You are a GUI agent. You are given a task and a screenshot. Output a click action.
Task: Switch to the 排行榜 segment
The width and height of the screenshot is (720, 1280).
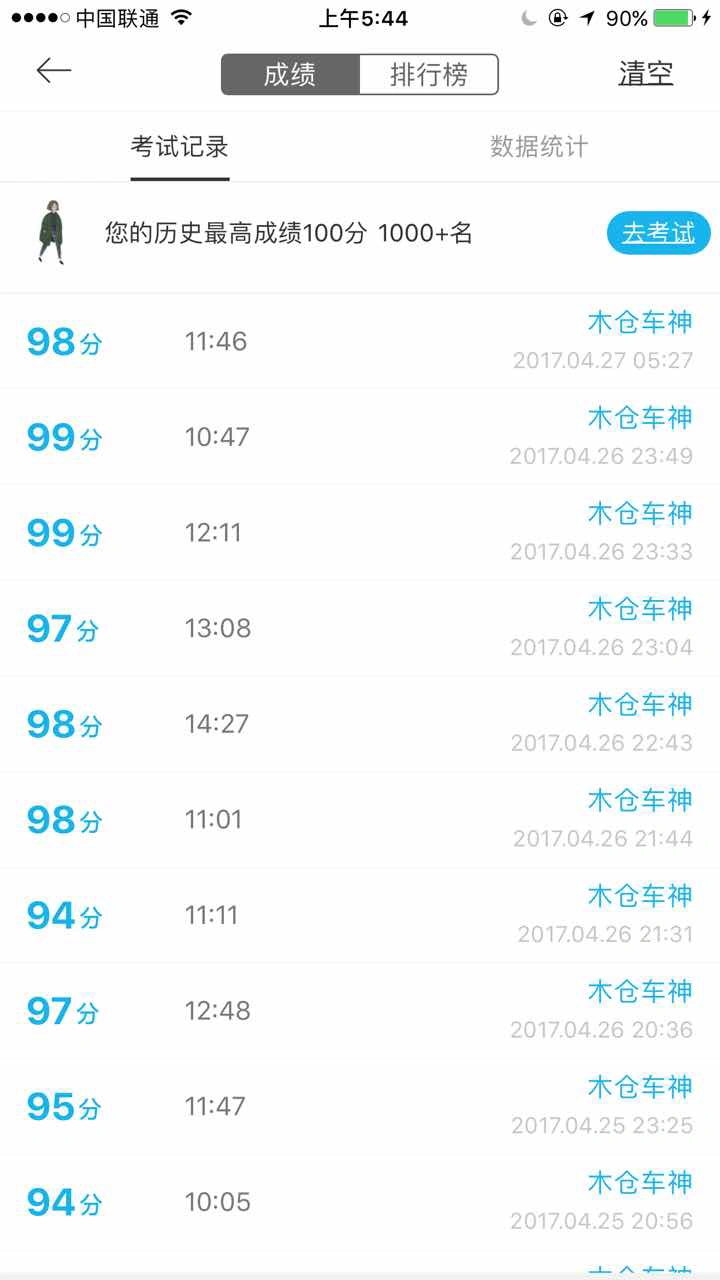tap(428, 75)
